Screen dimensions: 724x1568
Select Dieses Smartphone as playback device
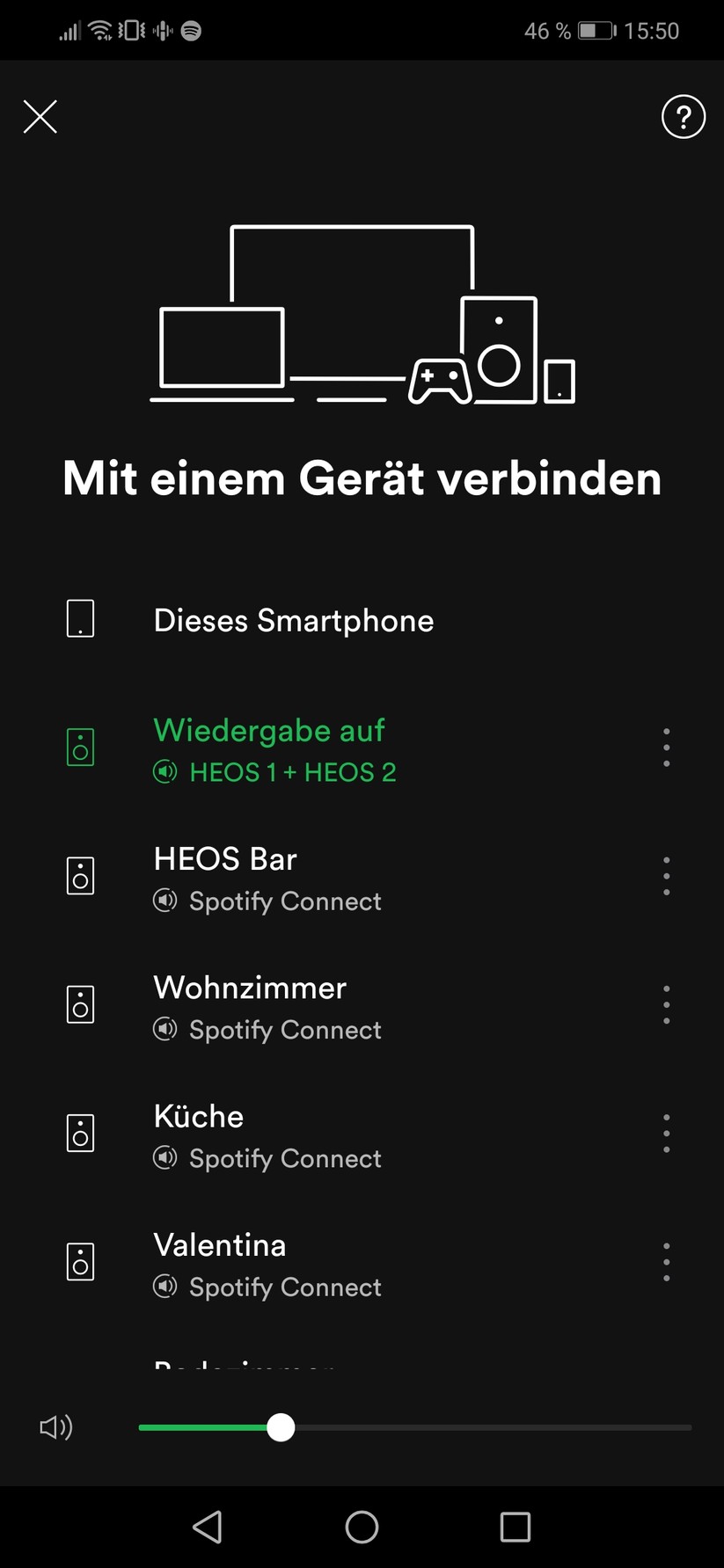[x=293, y=620]
